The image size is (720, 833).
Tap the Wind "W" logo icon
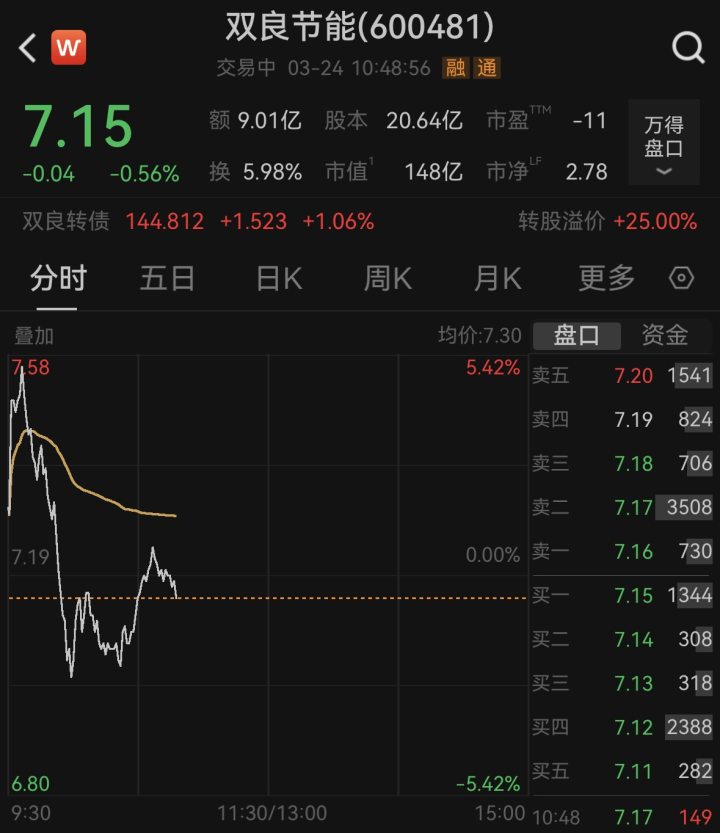[67, 46]
